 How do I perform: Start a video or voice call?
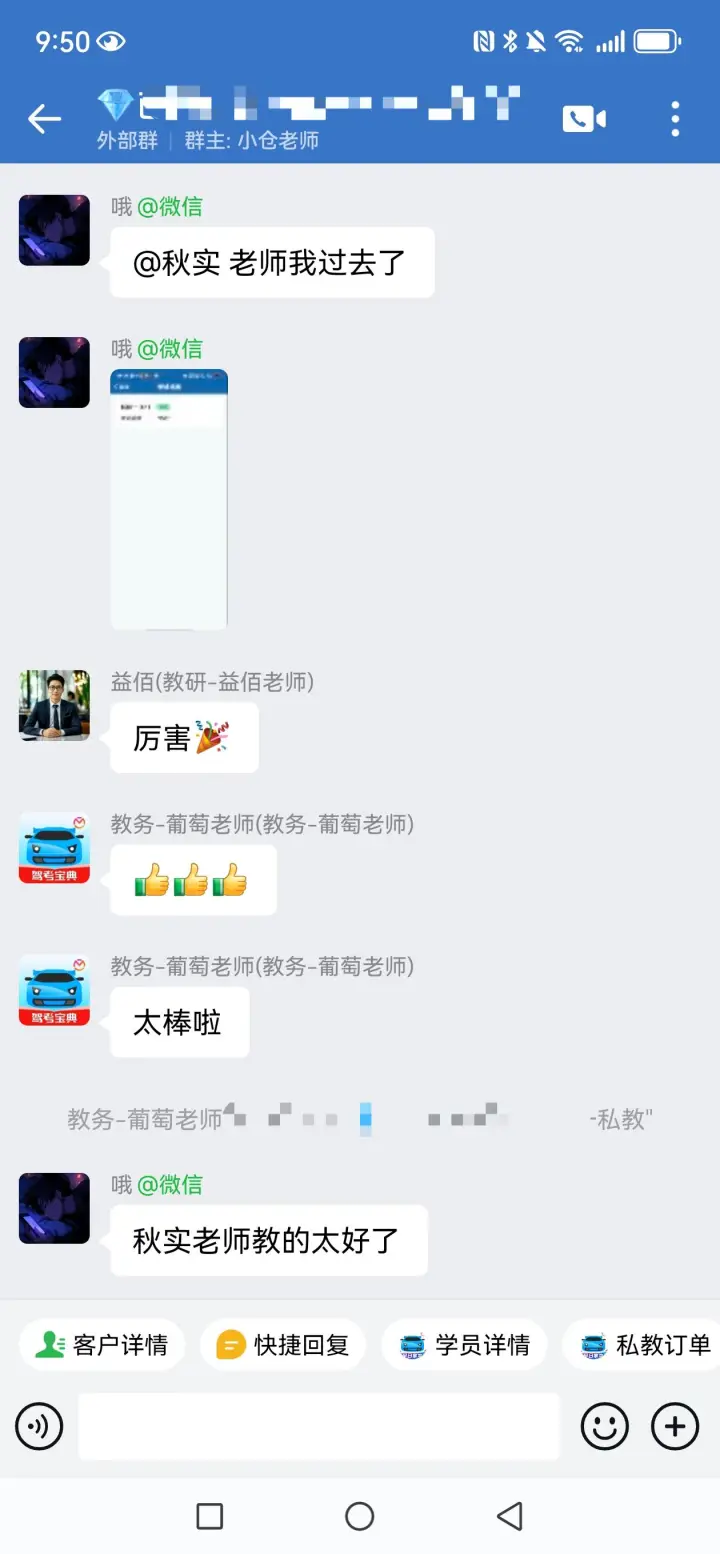(x=584, y=119)
